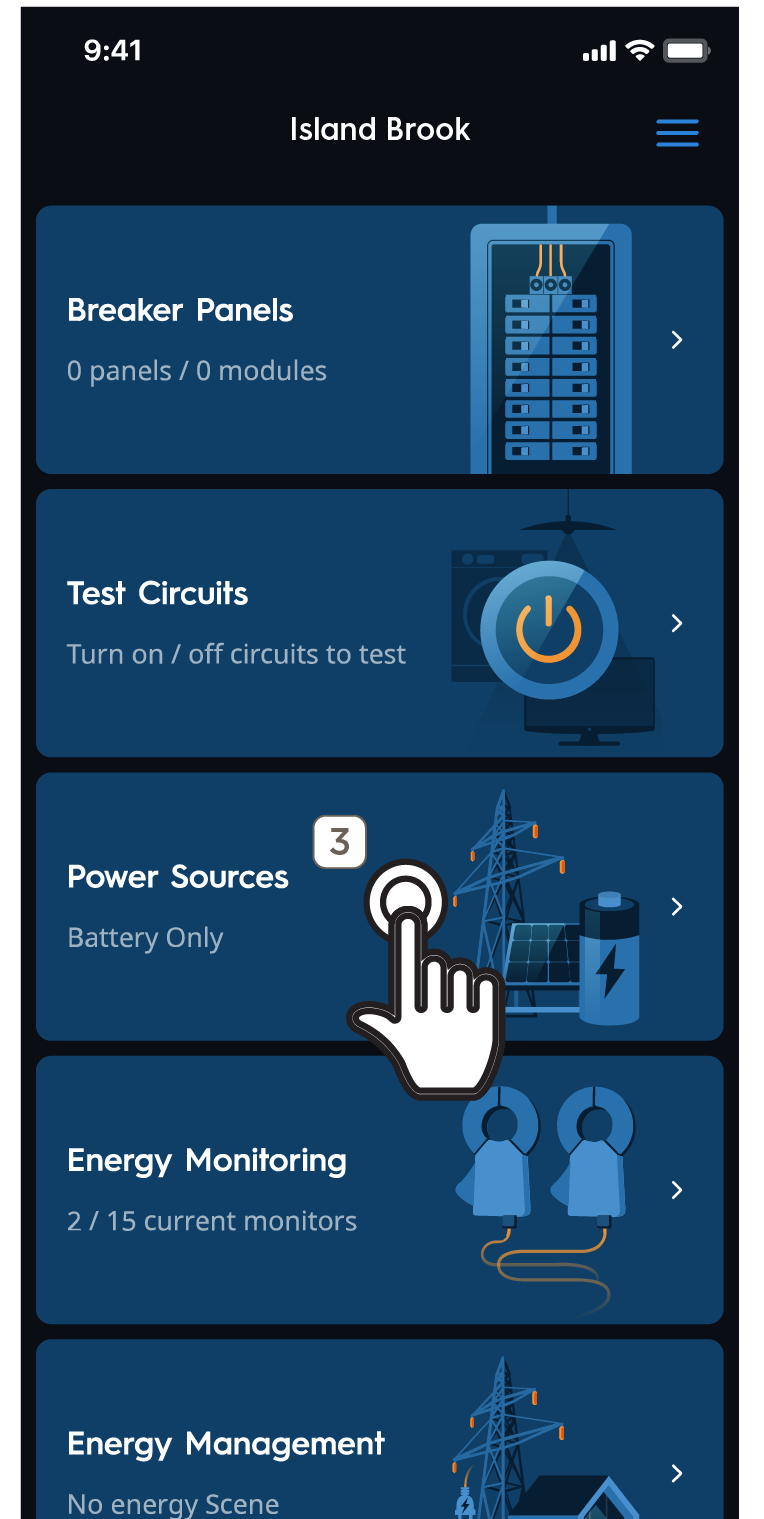Open Test Circuits
Viewport: 764px width, 1519px height.
click(x=379, y=623)
